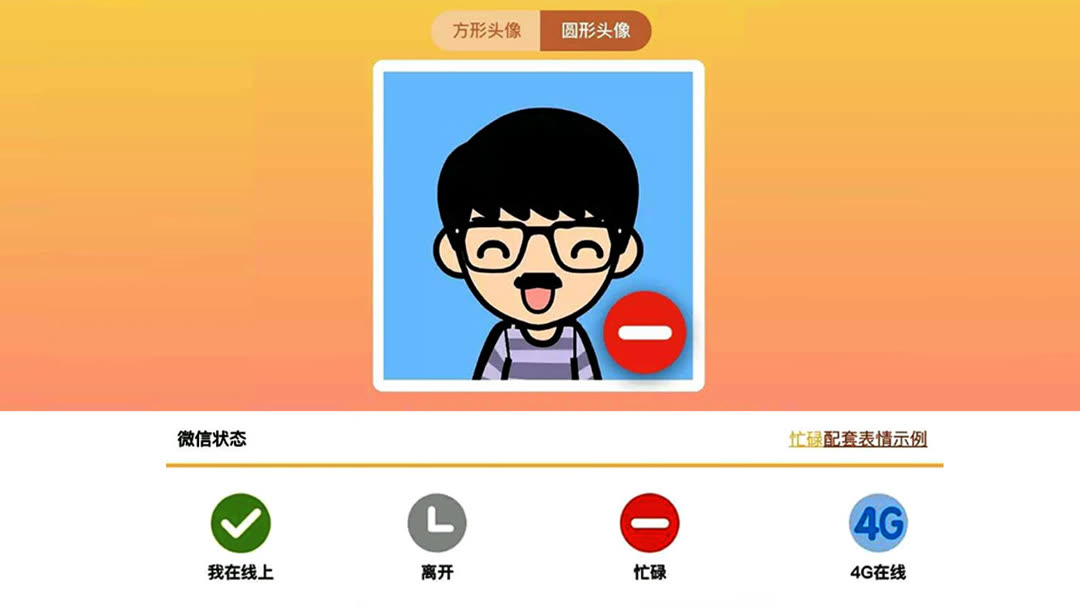
Task: Select the 忙碌 red minus status
Action: click(650, 524)
